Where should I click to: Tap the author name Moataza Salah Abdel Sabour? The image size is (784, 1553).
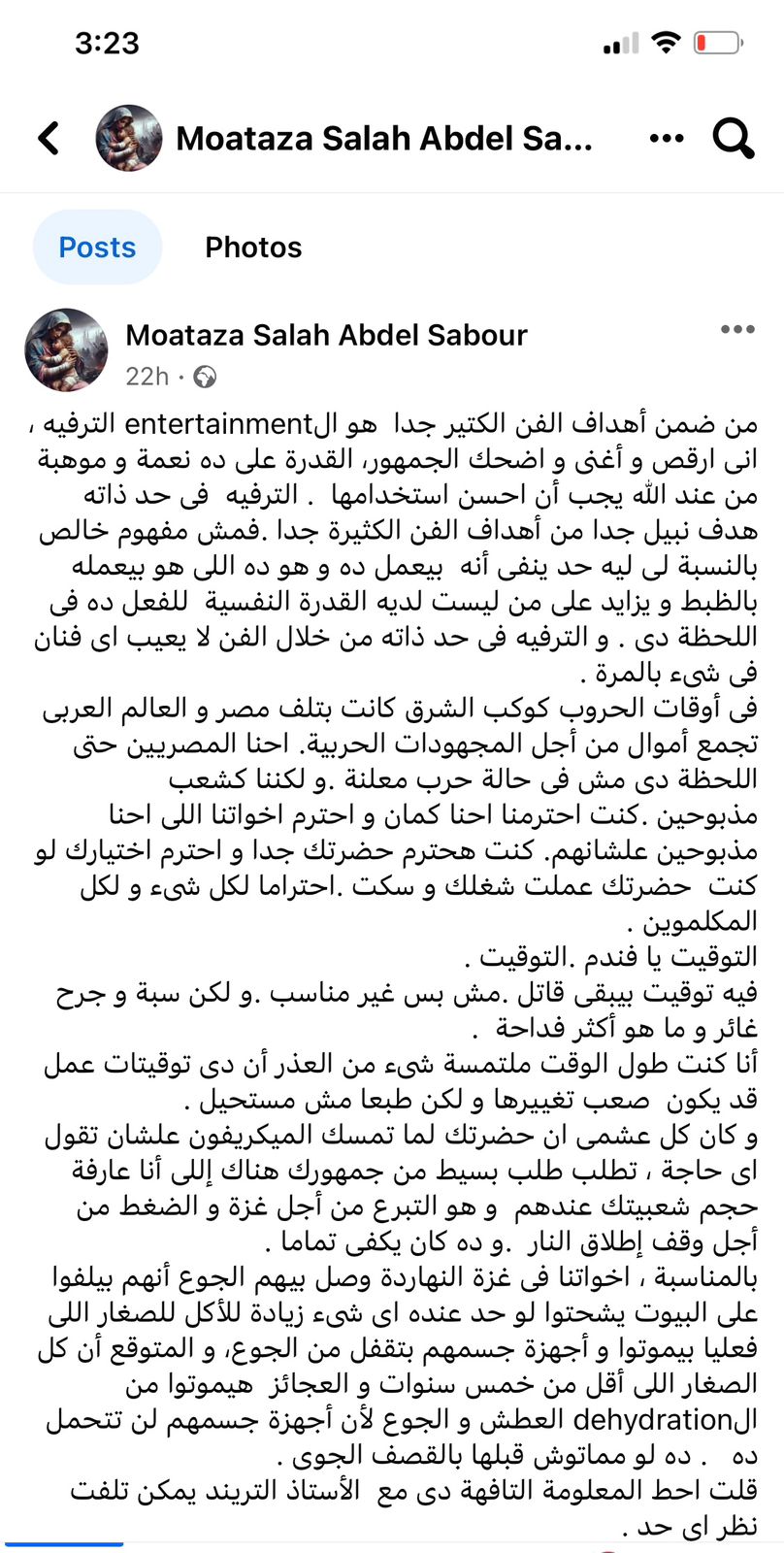[x=326, y=335]
